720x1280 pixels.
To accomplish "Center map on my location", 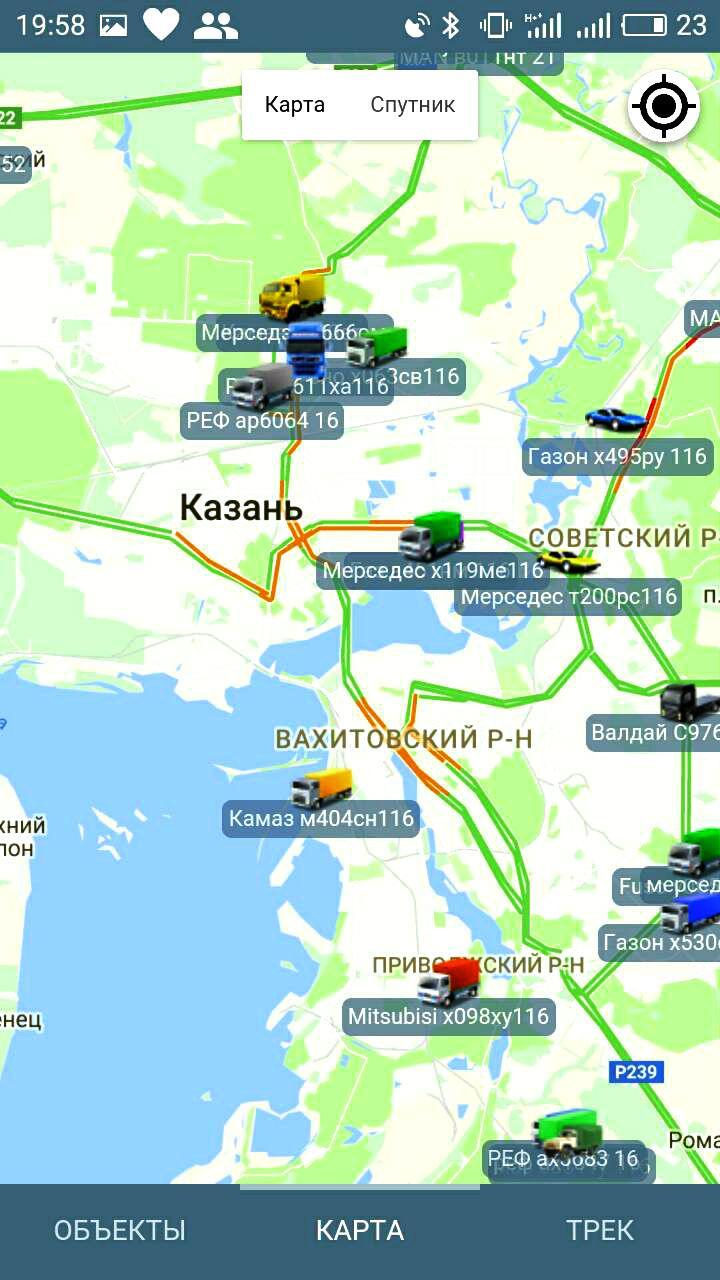I will [x=663, y=105].
